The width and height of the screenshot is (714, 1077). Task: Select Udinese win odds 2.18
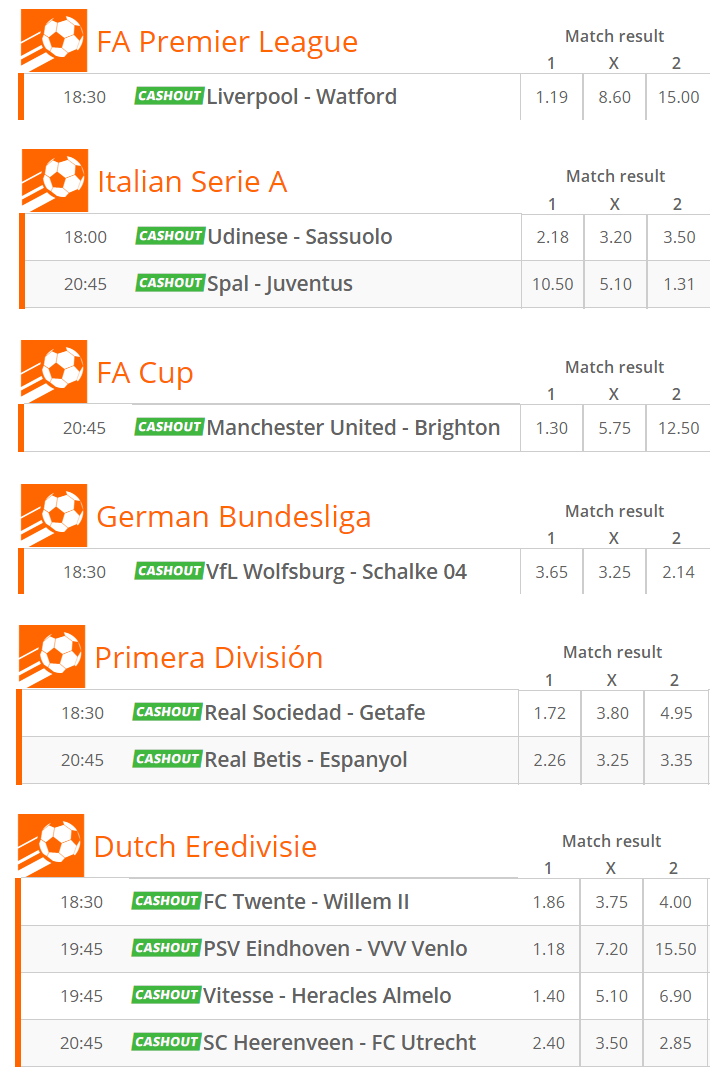[552, 237]
